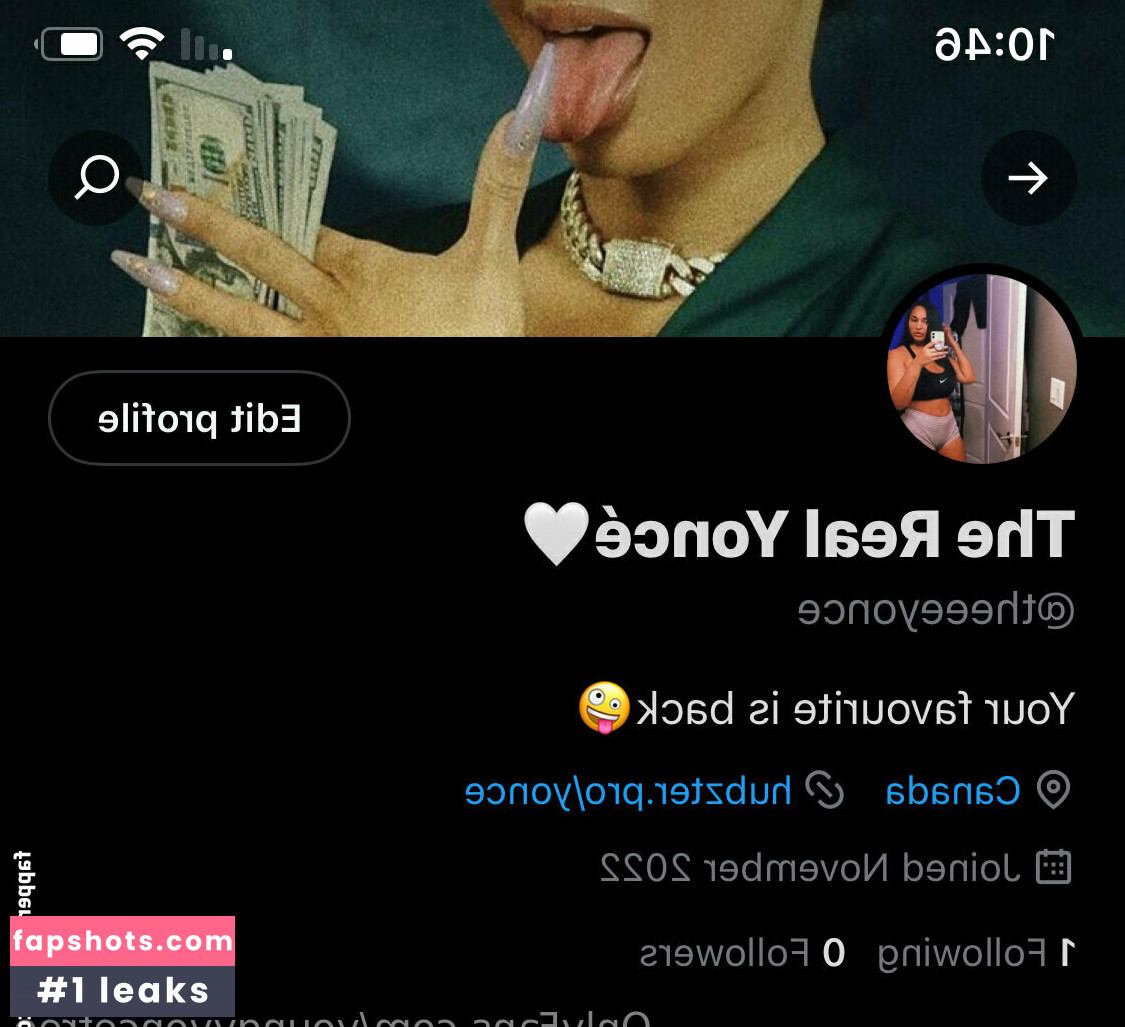View the round profile picture
This screenshot has width=1125, height=1027.
click(x=981, y=369)
